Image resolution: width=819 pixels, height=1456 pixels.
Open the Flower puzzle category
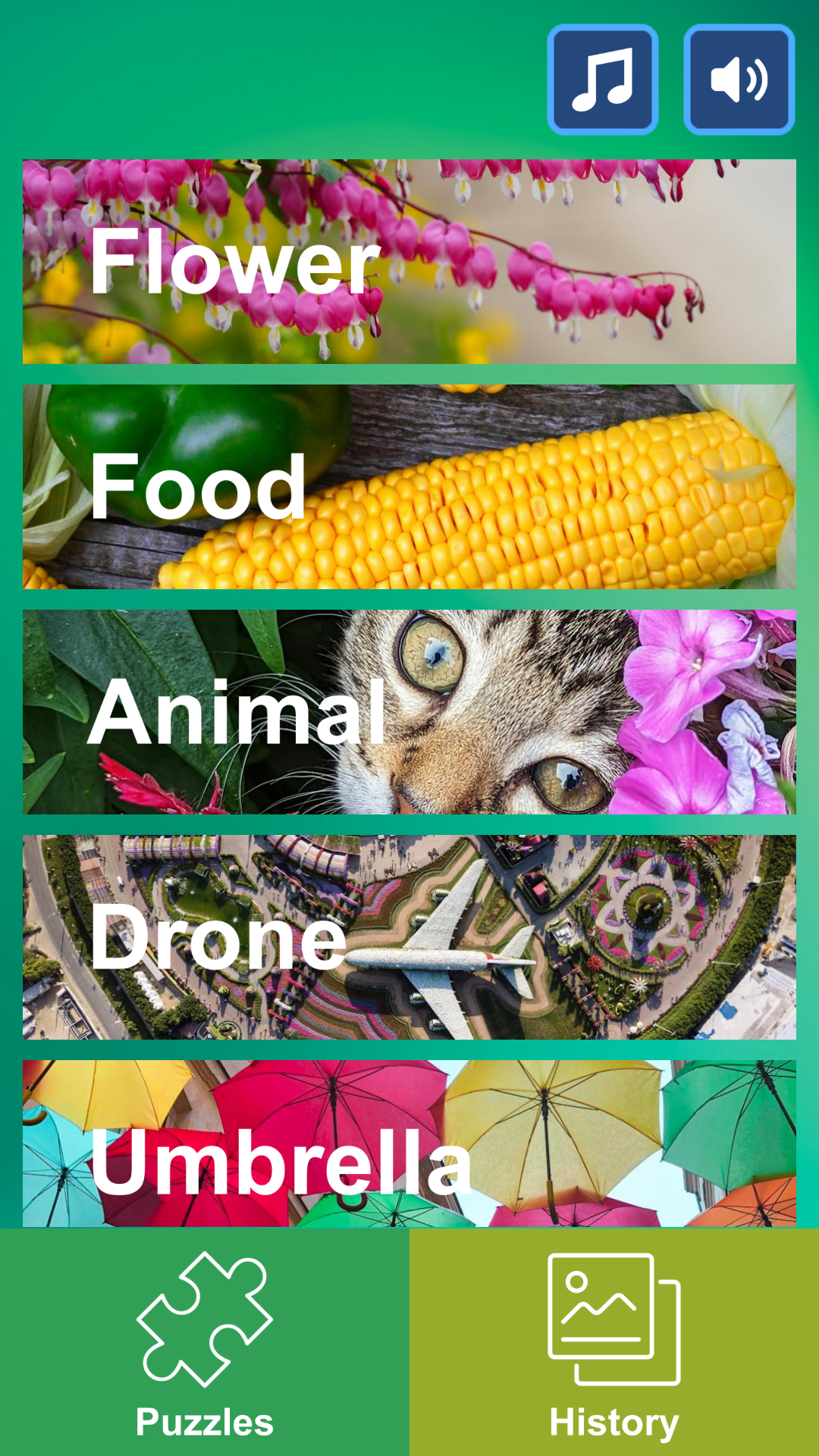pyautogui.click(x=409, y=262)
